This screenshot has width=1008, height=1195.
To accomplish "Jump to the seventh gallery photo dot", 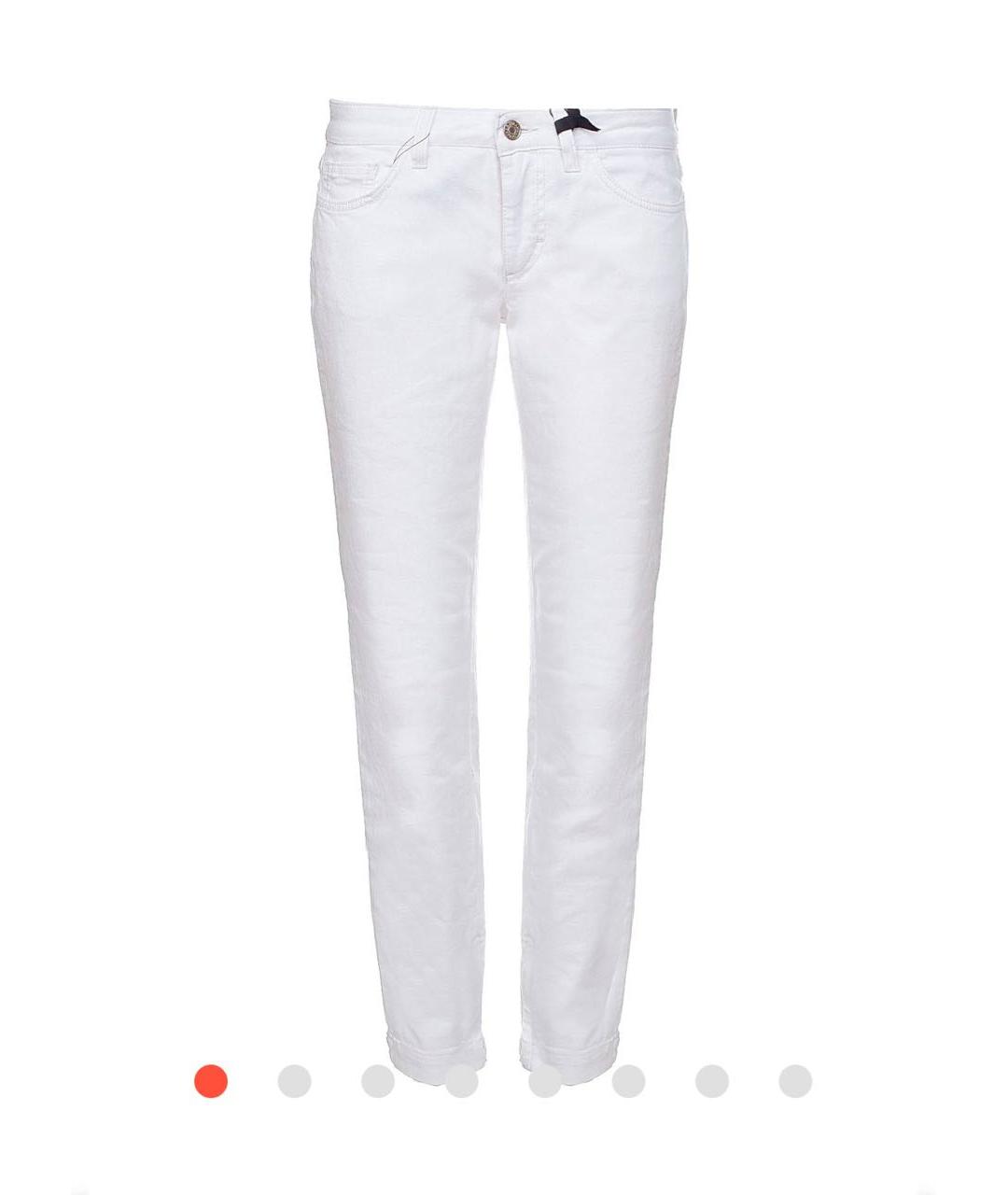I will (712, 1081).
